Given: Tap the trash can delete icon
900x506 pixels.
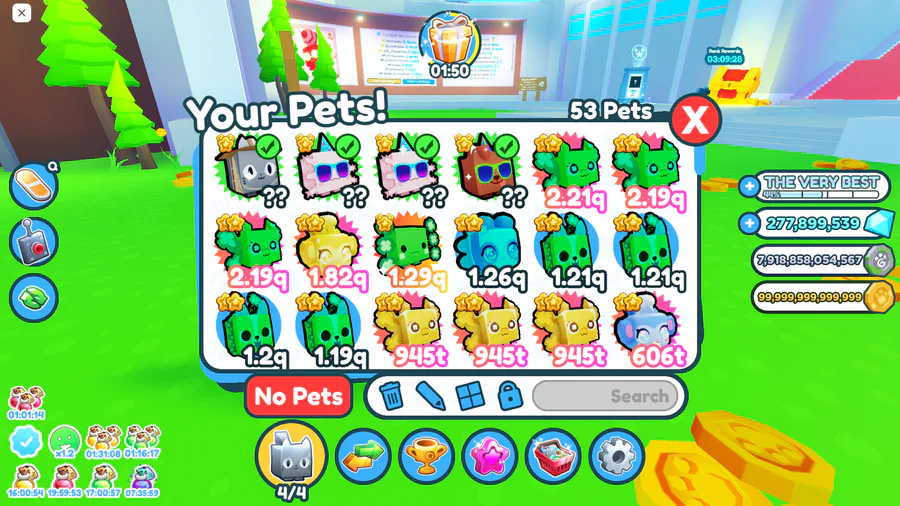Looking at the screenshot, I should coord(391,397).
